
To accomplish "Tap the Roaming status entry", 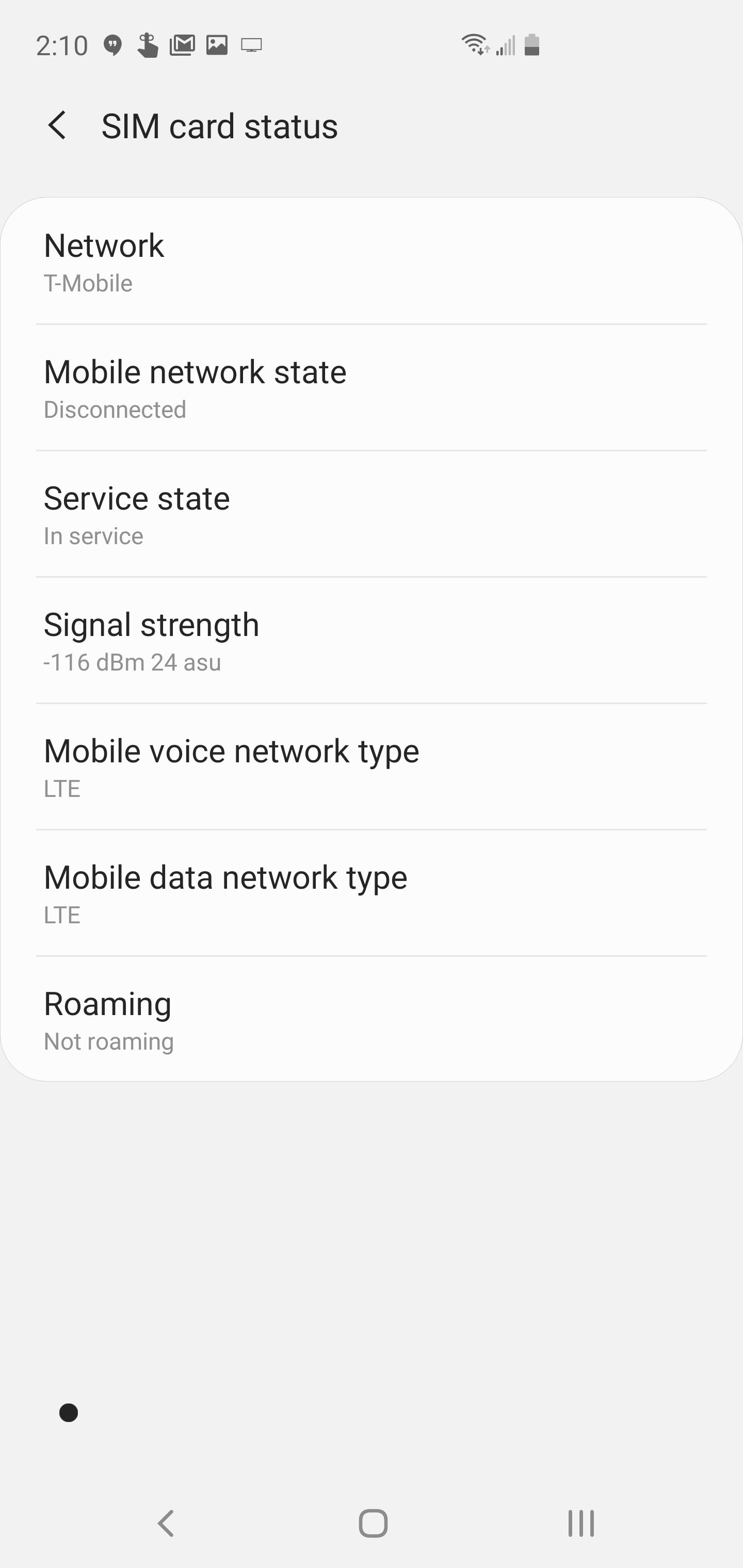I will (372, 1018).
